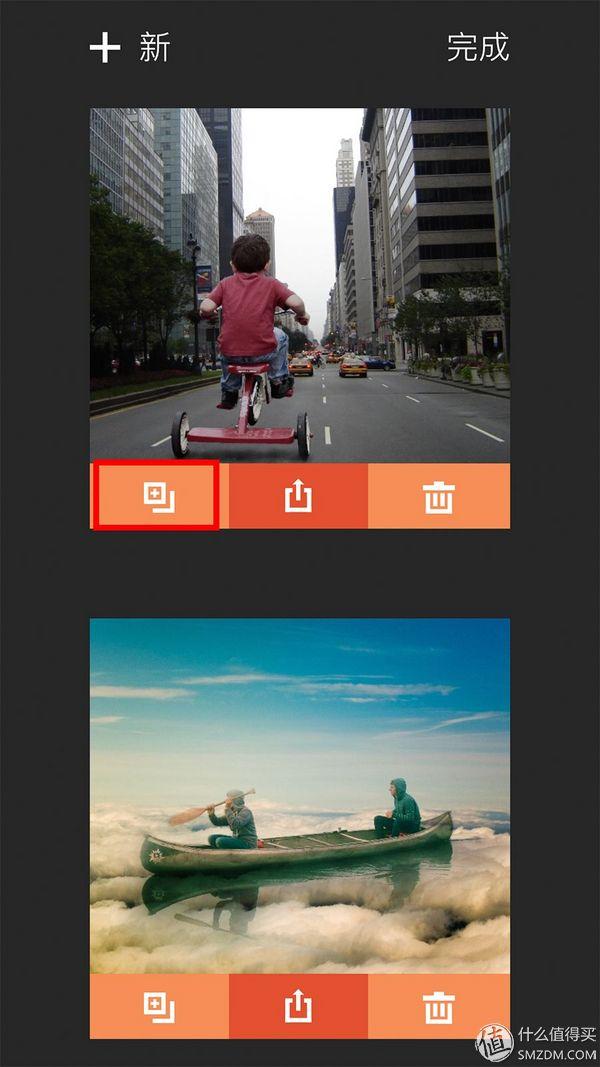600x1067 pixels.
Task: Open the canoe on clouds project
Action: tap(300, 795)
